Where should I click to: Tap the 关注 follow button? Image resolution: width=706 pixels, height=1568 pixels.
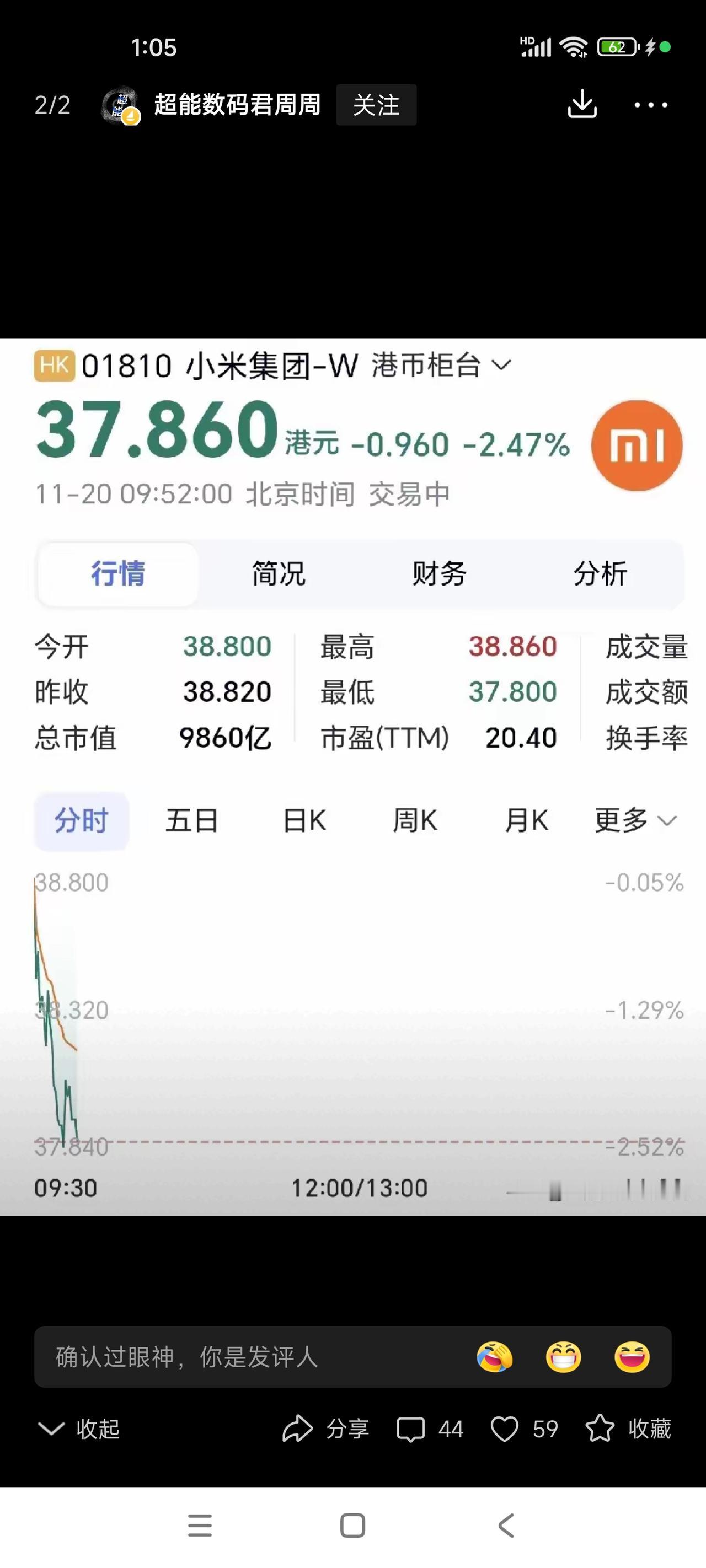(x=376, y=105)
